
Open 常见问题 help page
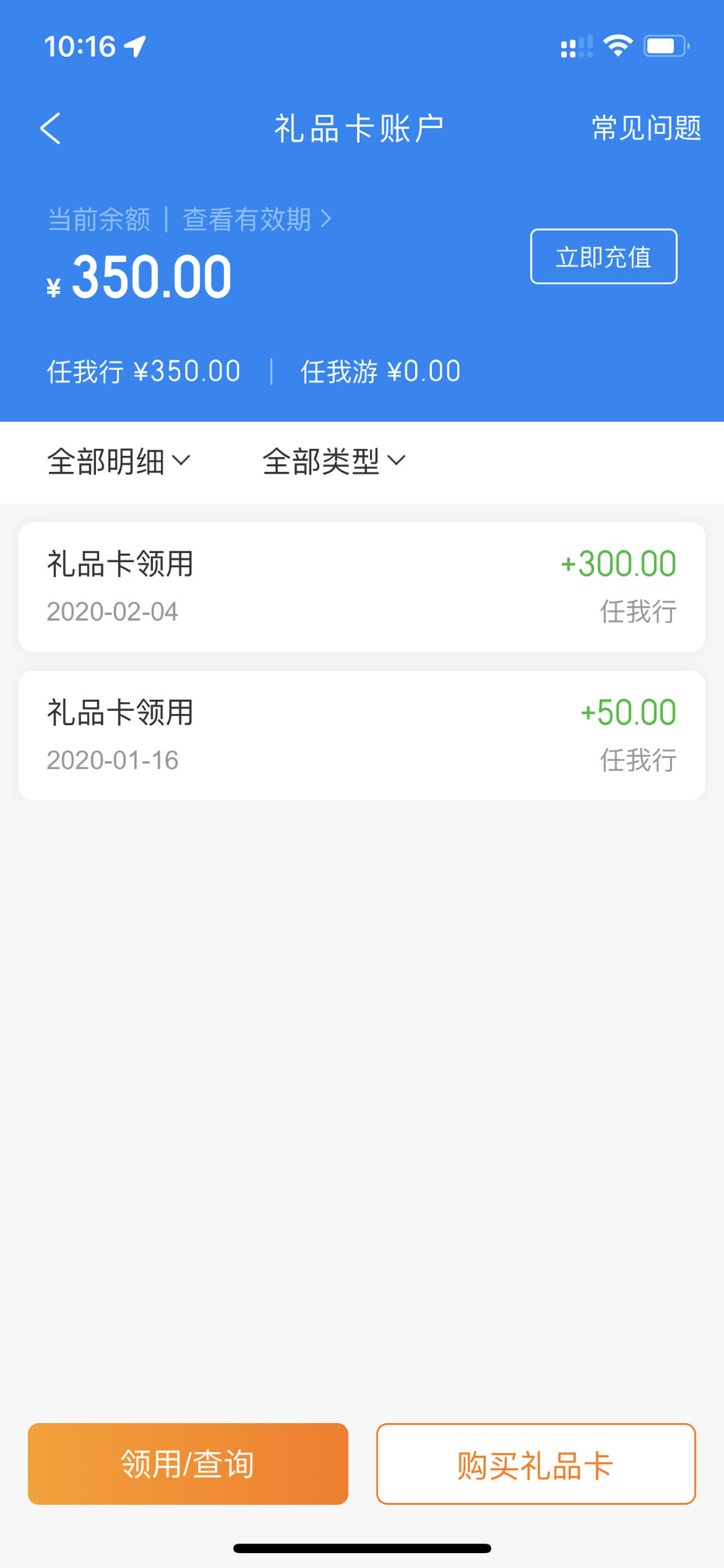click(646, 128)
